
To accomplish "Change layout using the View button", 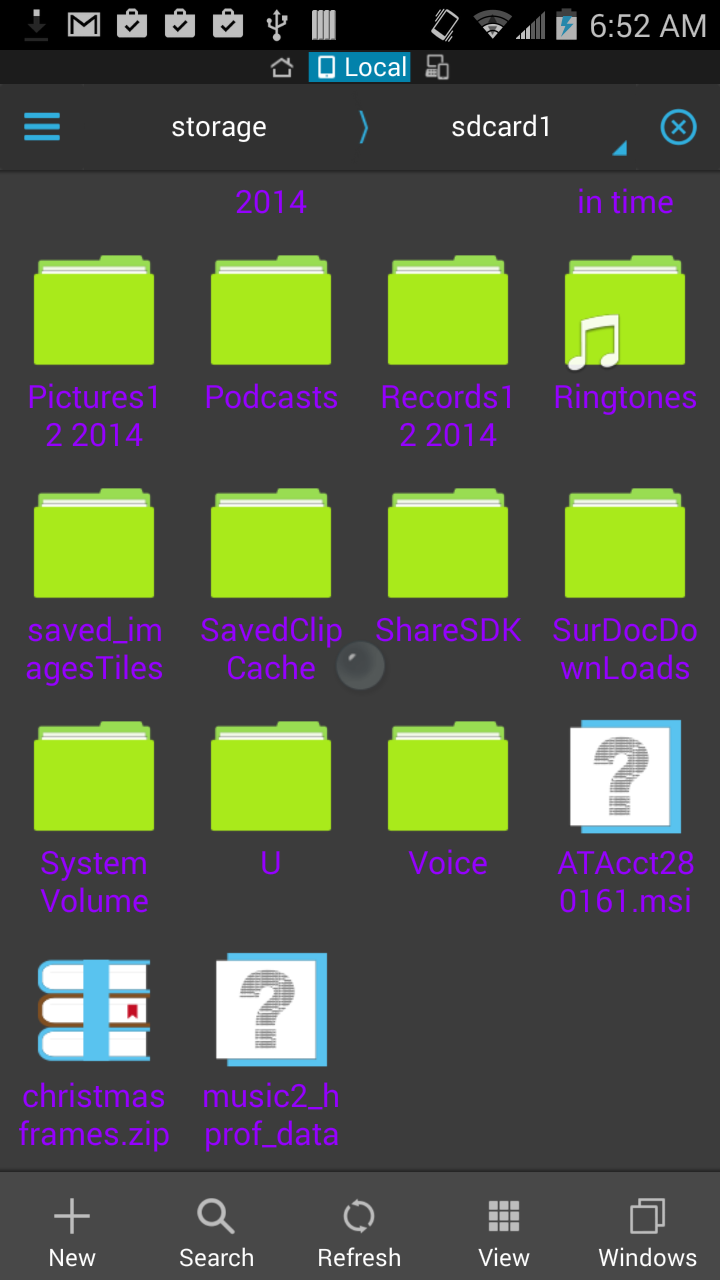I will 504,1233.
